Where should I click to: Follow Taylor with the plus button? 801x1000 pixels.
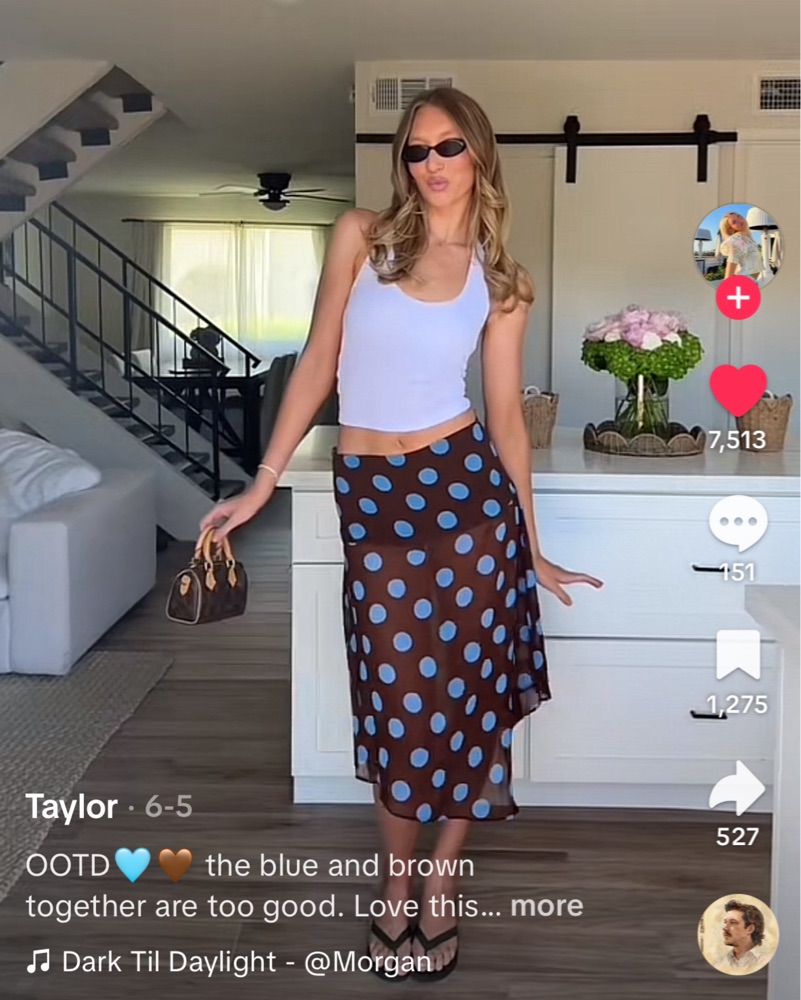click(x=738, y=298)
